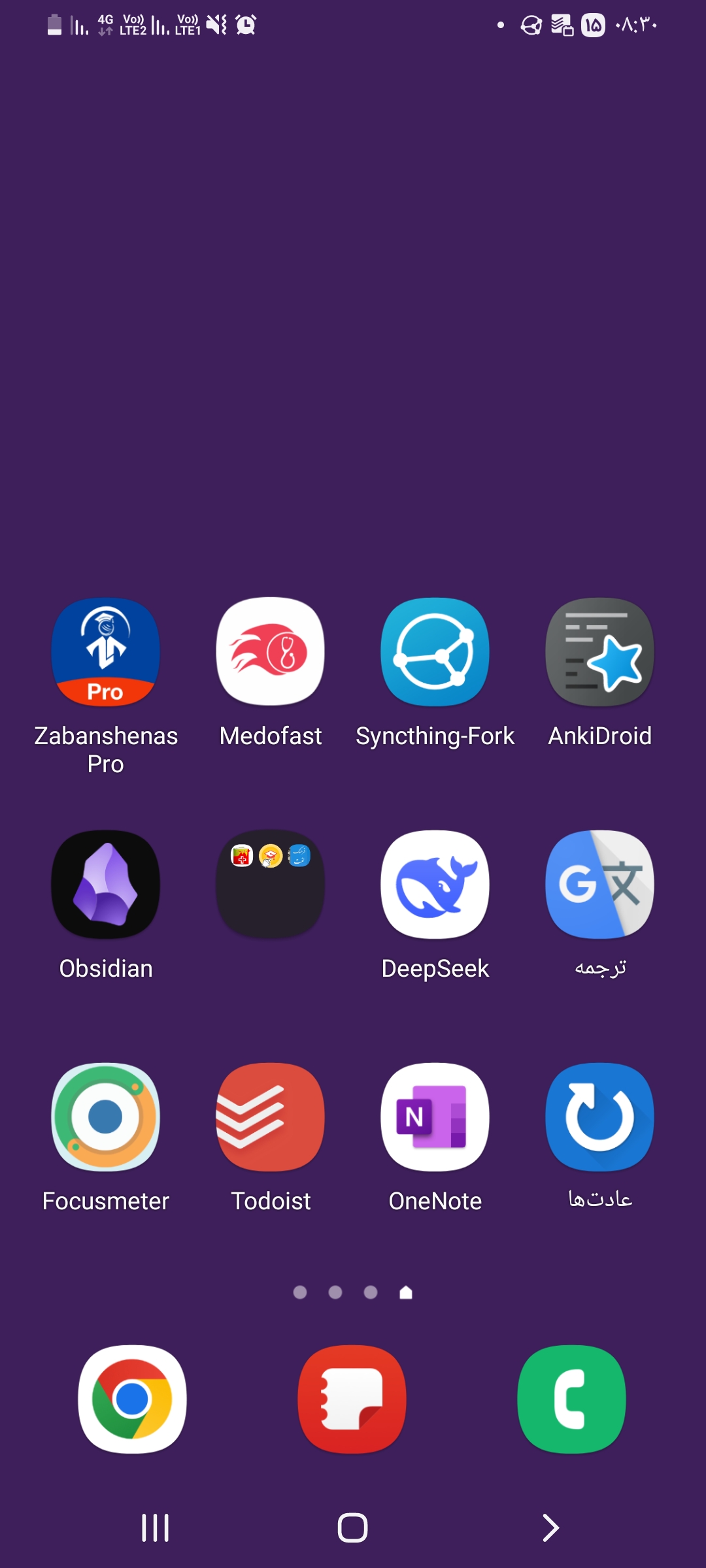Open the habits (عادت‌ها) app
Screen dimensions: 706x1568
click(x=600, y=1117)
